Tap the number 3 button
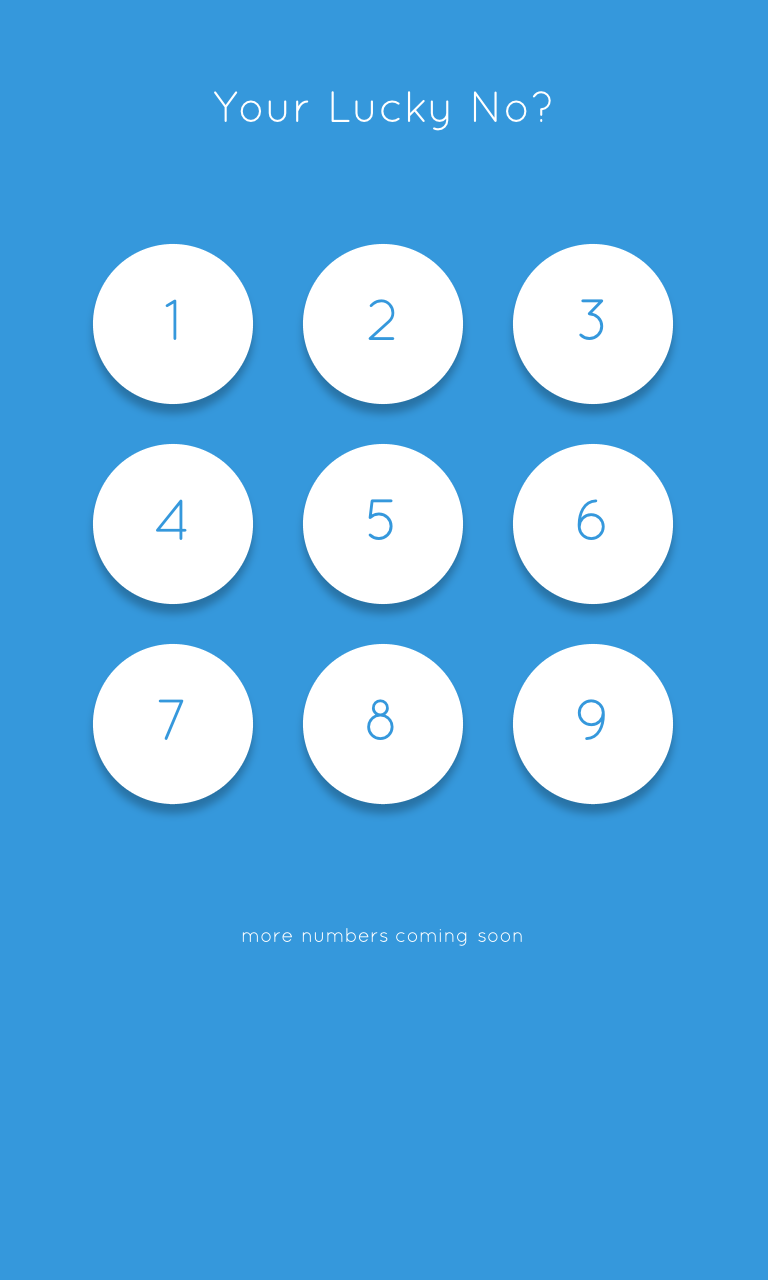 coord(593,324)
